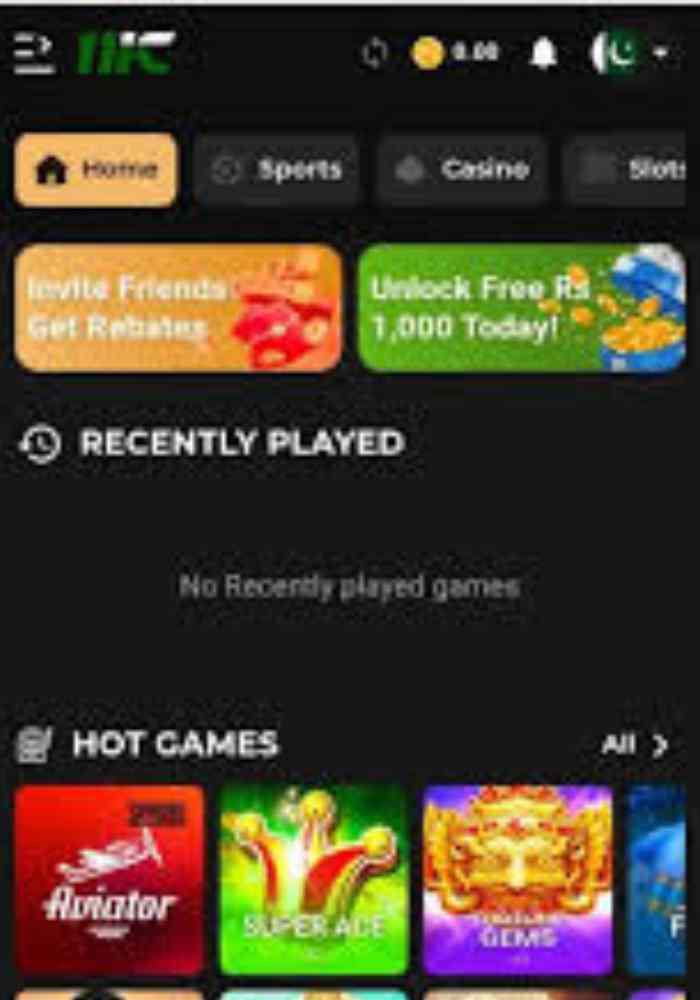Image resolution: width=700 pixels, height=1000 pixels.
Task: Launch the Fortune Gems game
Action: point(517,880)
